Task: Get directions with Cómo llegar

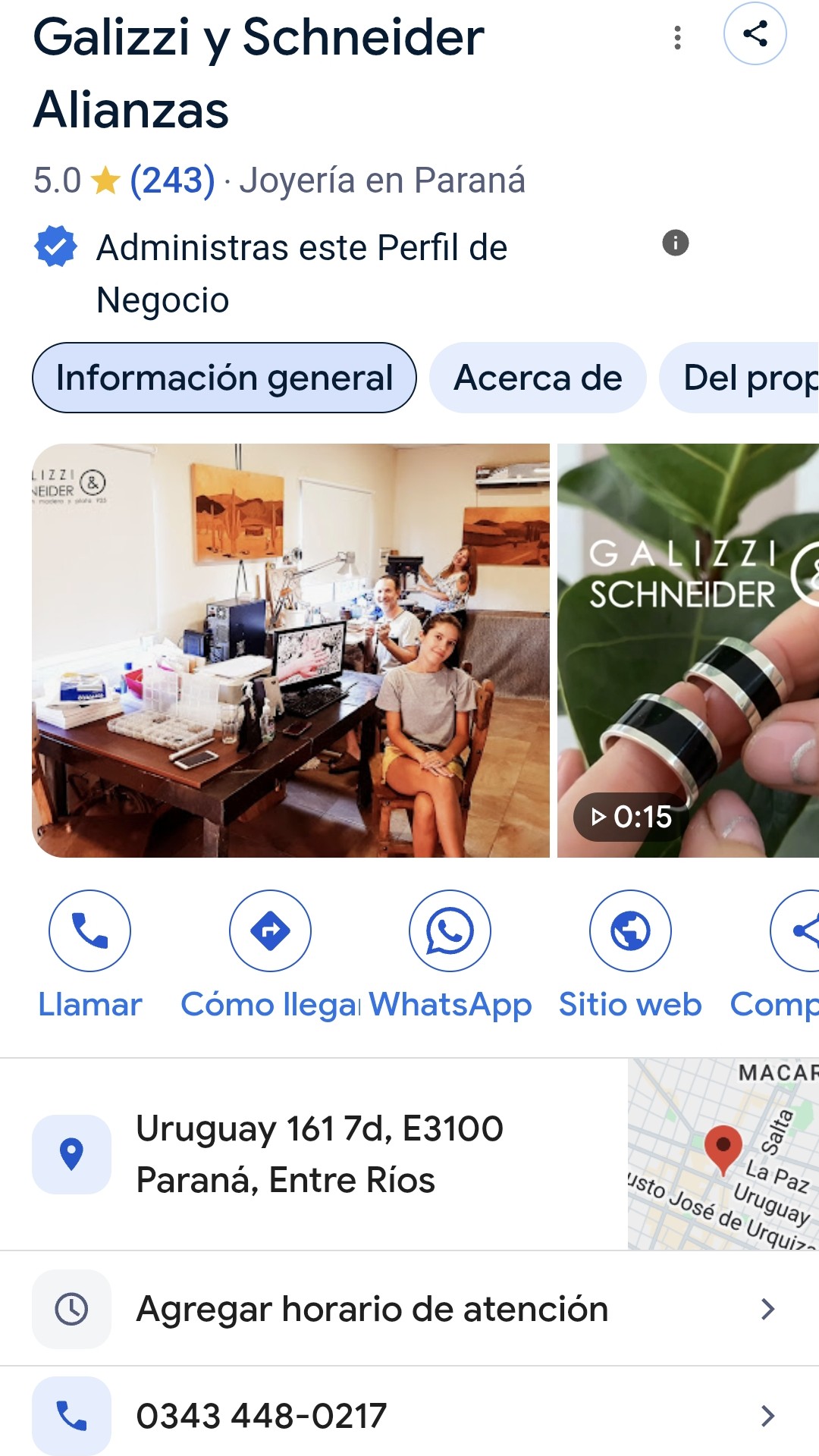Action: 270,955
